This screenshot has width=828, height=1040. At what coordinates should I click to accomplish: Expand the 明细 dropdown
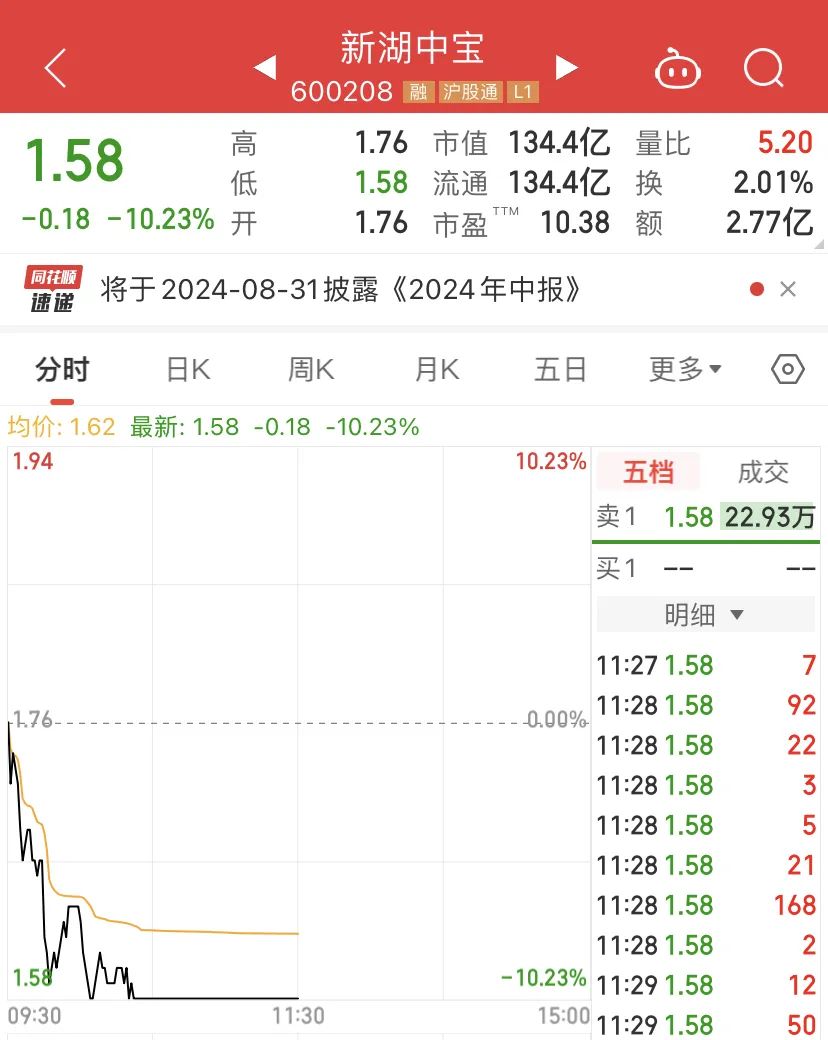pyautogui.click(x=705, y=615)
